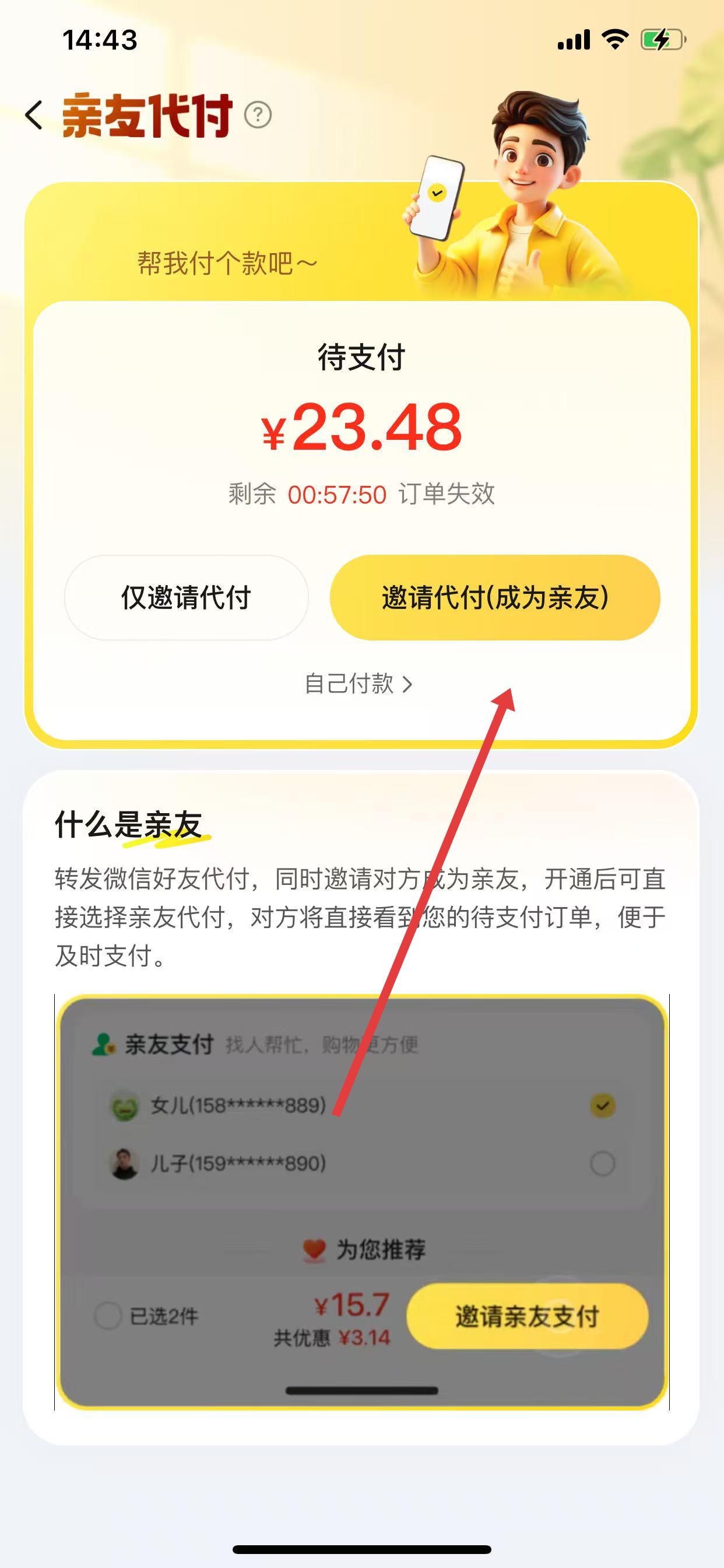Open 自己付款 to pay yourself

pos(359,684)
